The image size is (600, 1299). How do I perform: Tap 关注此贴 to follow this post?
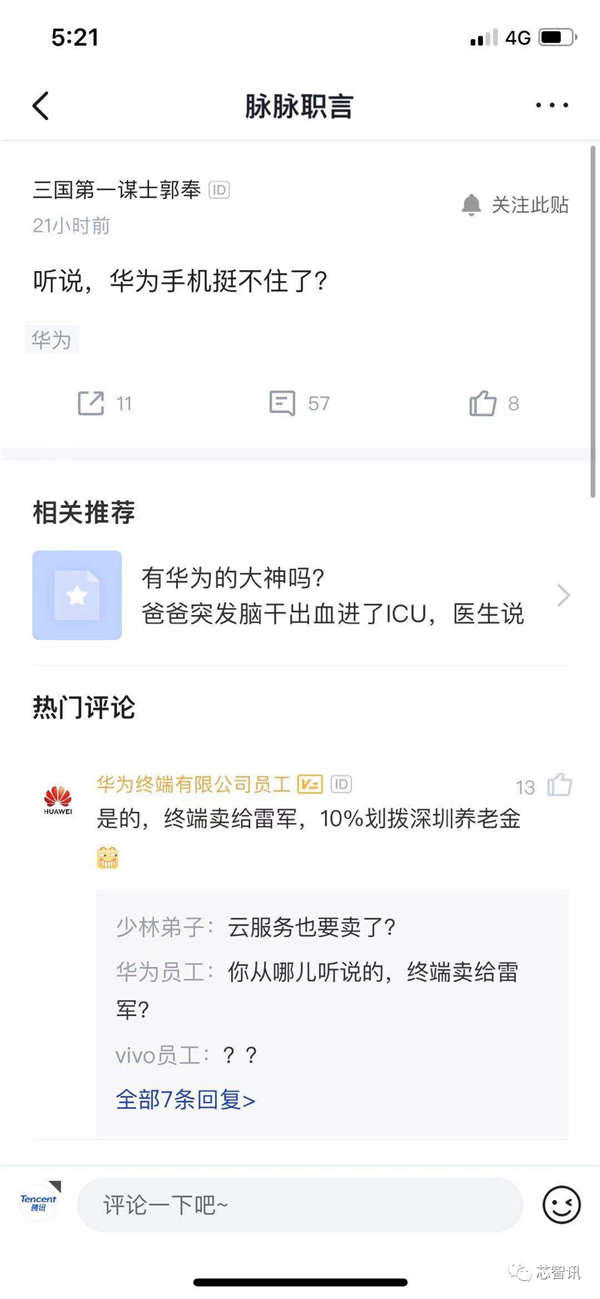515,205
